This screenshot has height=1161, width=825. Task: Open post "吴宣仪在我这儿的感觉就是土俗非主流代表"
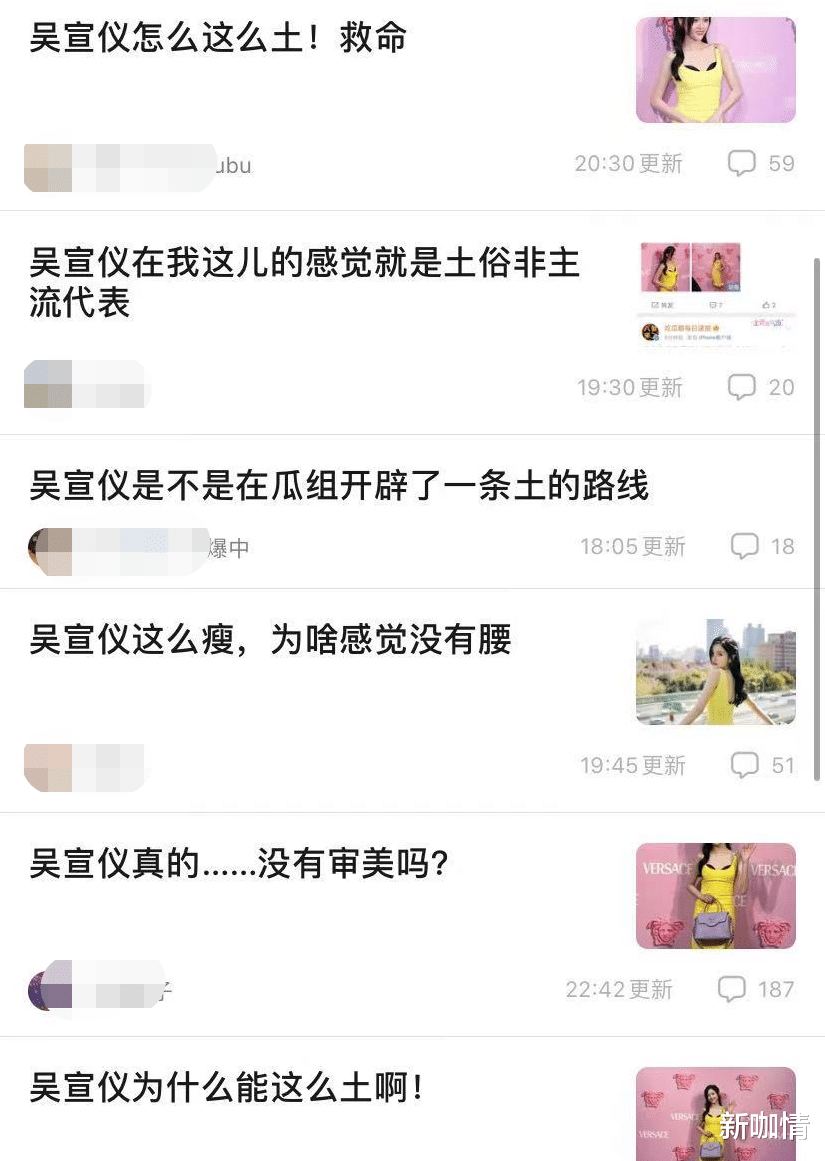point(300,278)
